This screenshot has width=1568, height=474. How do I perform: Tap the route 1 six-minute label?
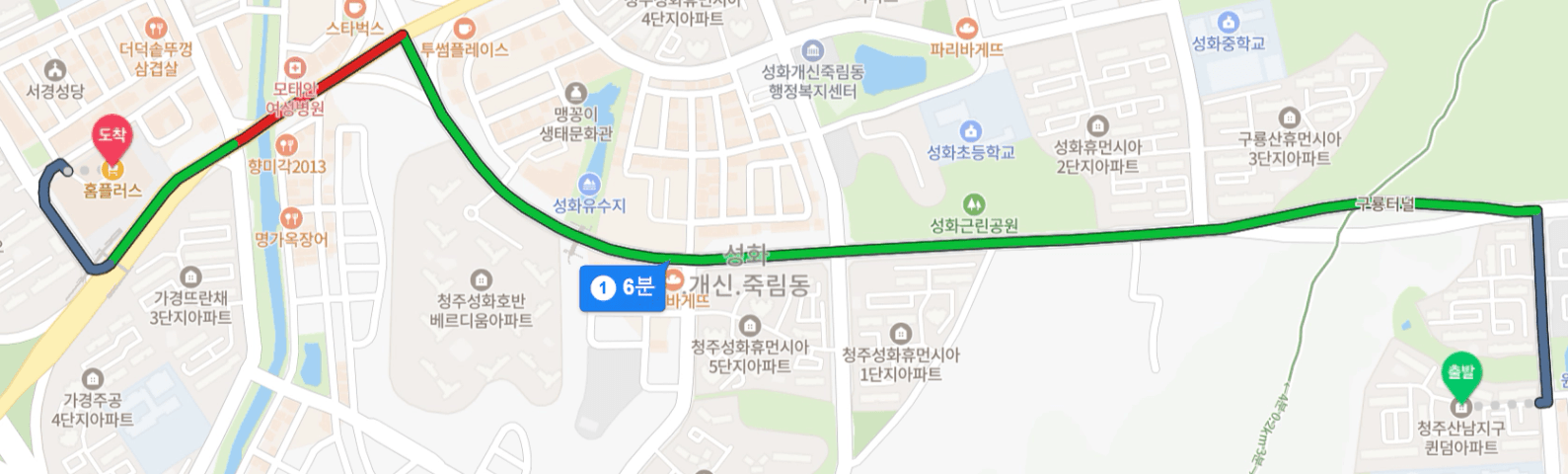(623, 288)
